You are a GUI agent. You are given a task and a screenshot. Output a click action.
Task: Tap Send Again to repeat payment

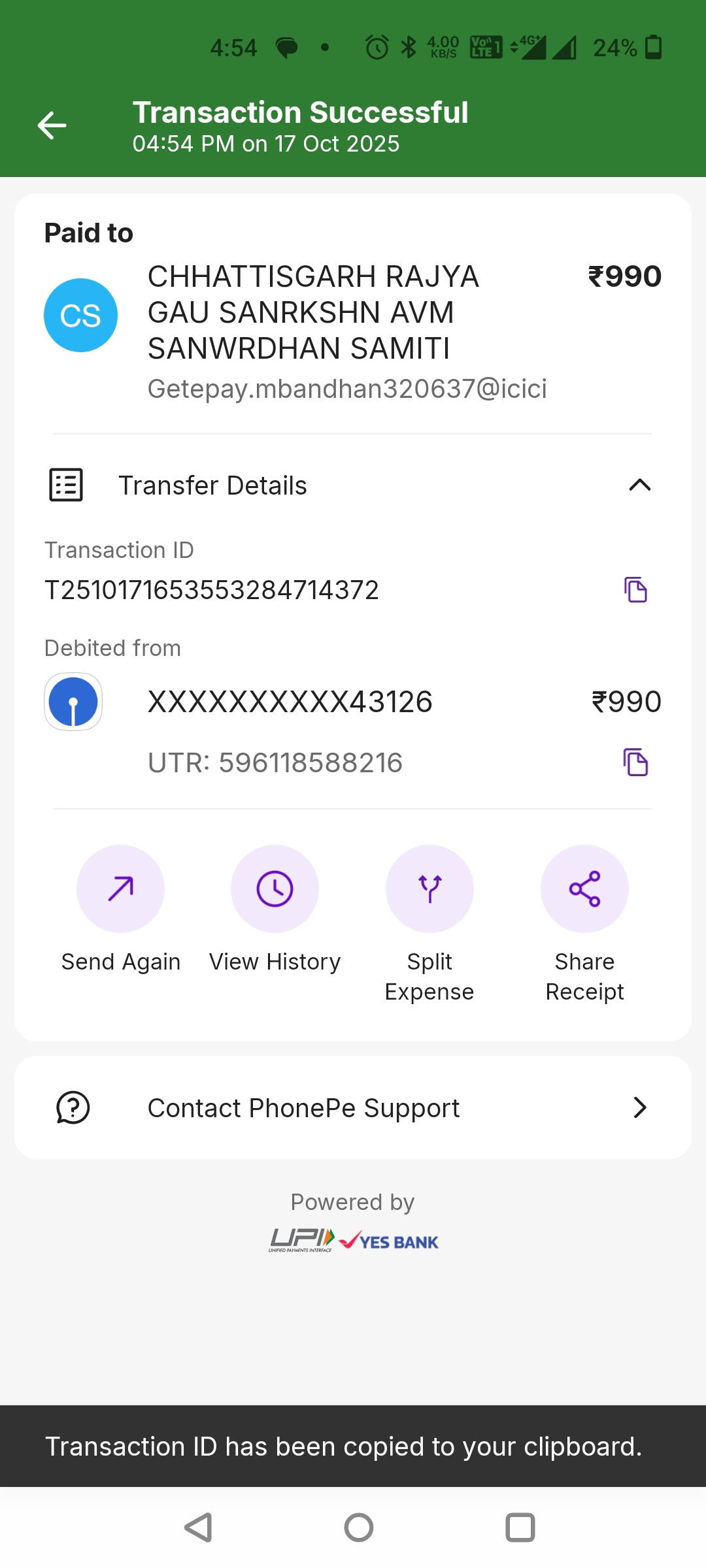[x=121, y=889]
